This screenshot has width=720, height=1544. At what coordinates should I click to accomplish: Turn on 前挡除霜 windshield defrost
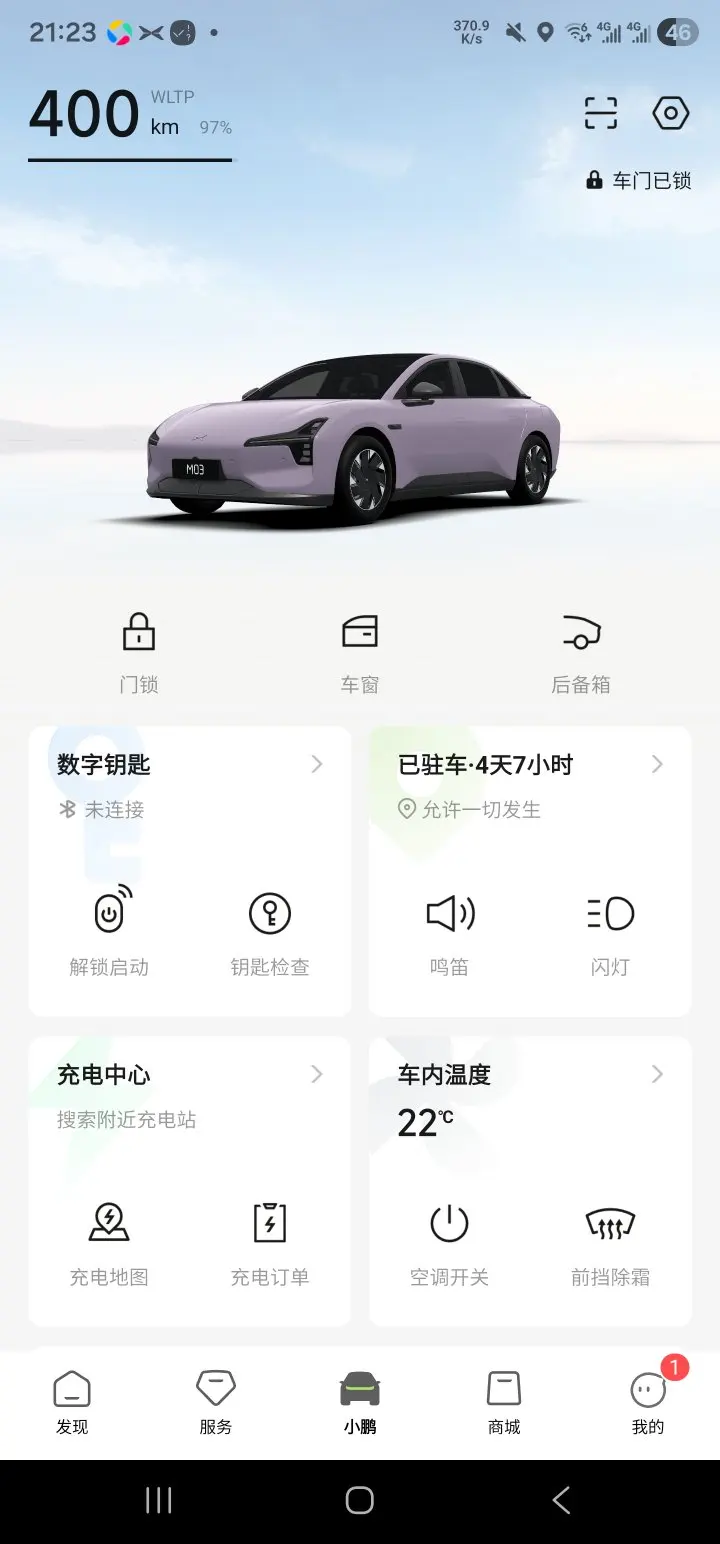tap(610, 1240)
